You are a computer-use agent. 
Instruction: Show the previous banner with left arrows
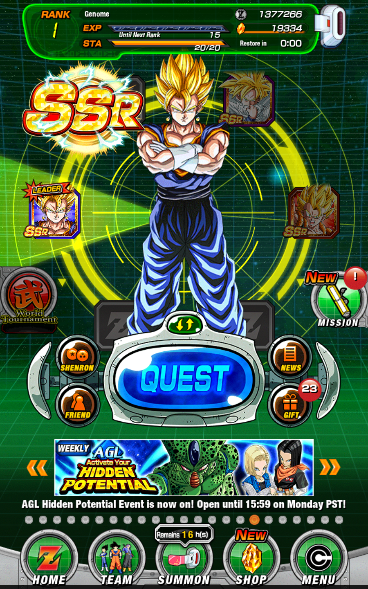point(37,468)
